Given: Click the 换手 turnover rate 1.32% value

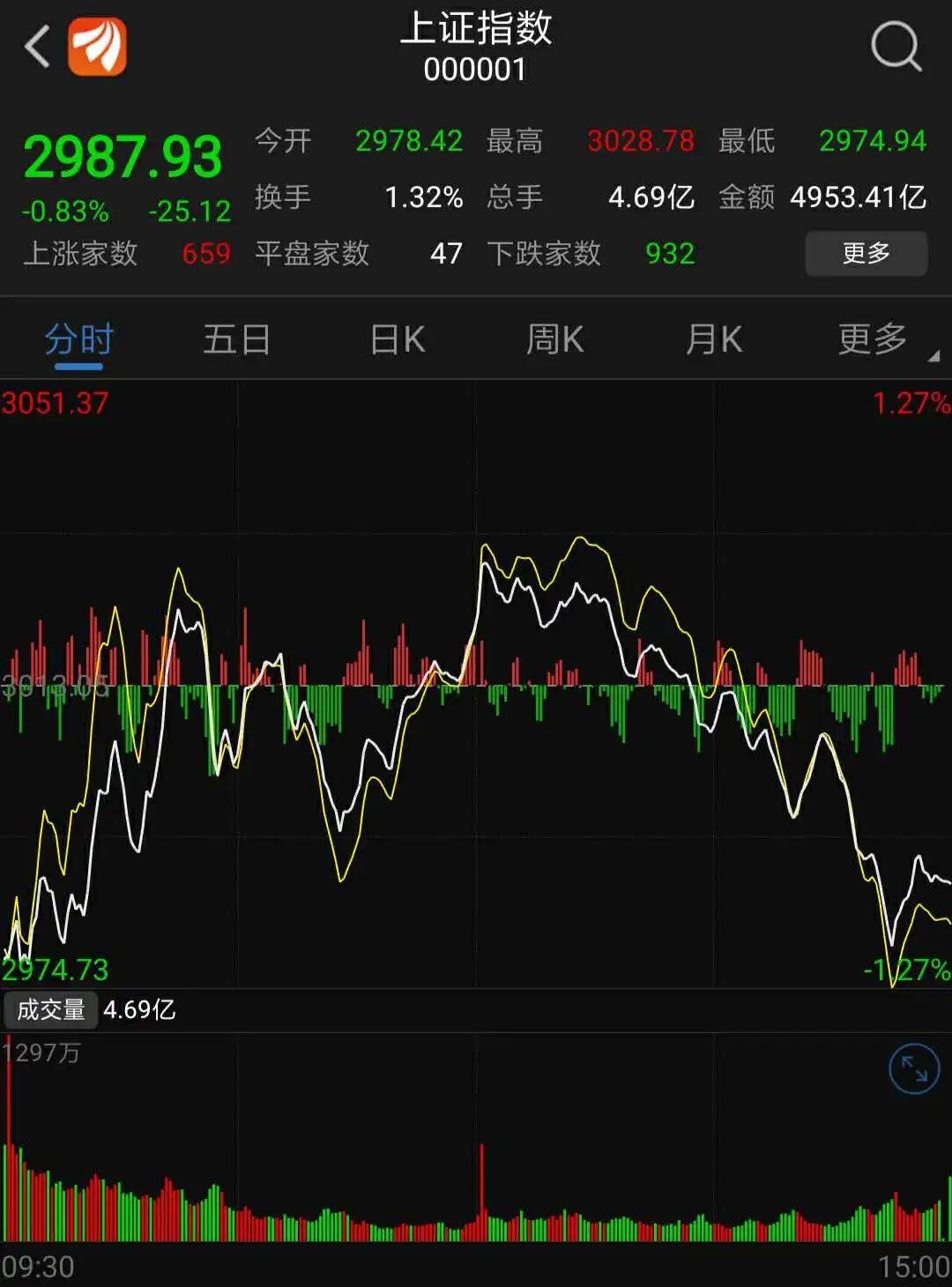Looking at the screenshot, I should click(x=425, y=197).
